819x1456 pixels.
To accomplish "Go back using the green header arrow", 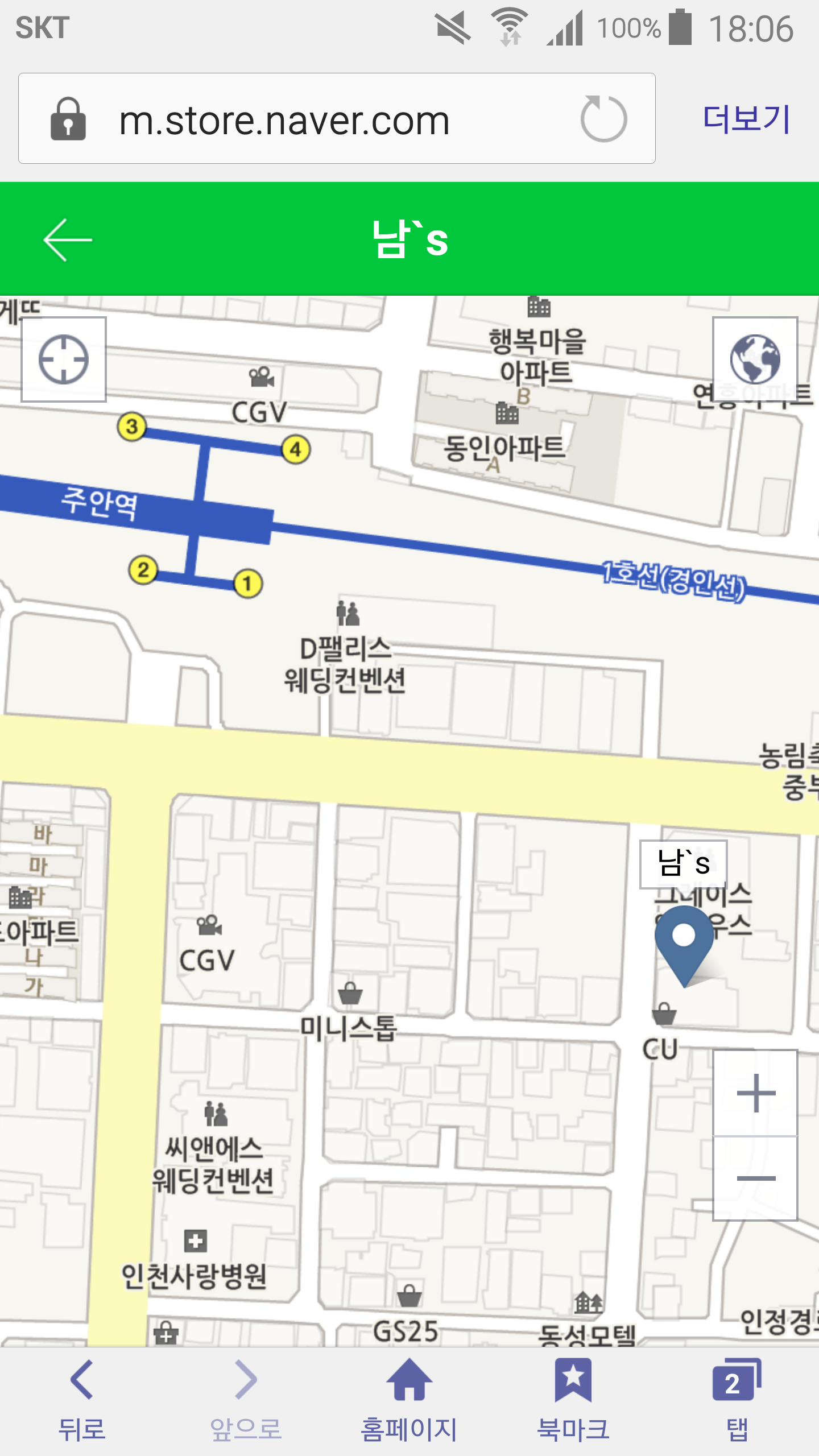I will click(67, 239).
